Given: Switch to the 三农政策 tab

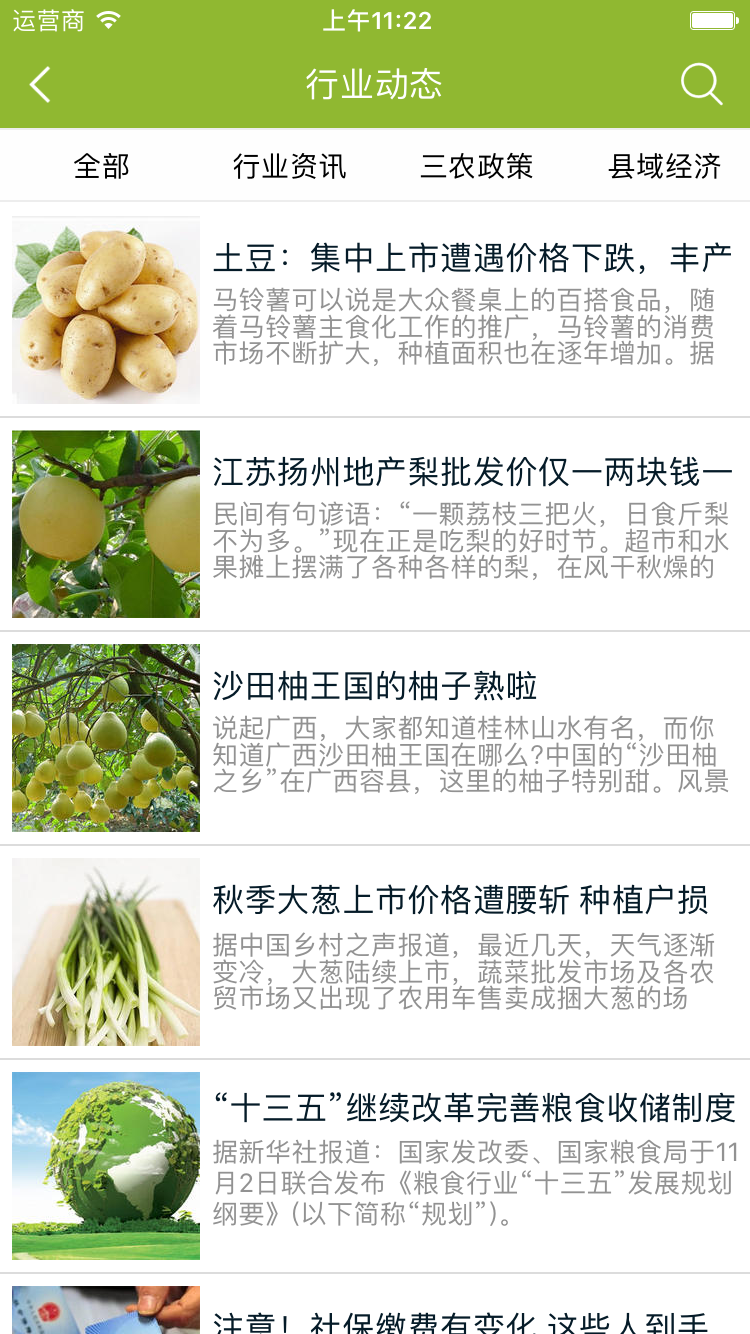Looking at the screenshot, I should pos(477,166).
